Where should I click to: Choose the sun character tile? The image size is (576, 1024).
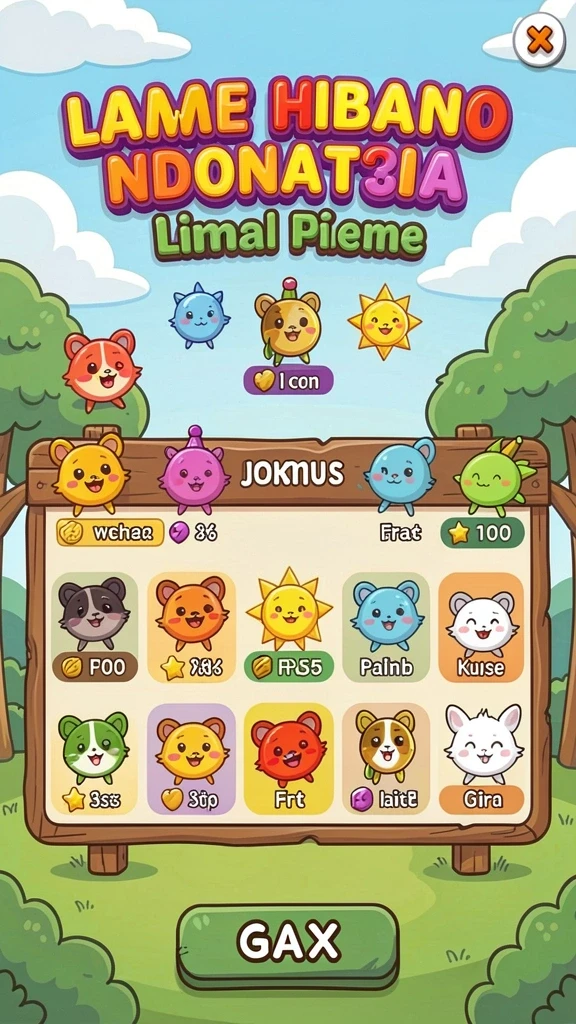point(289,627)
